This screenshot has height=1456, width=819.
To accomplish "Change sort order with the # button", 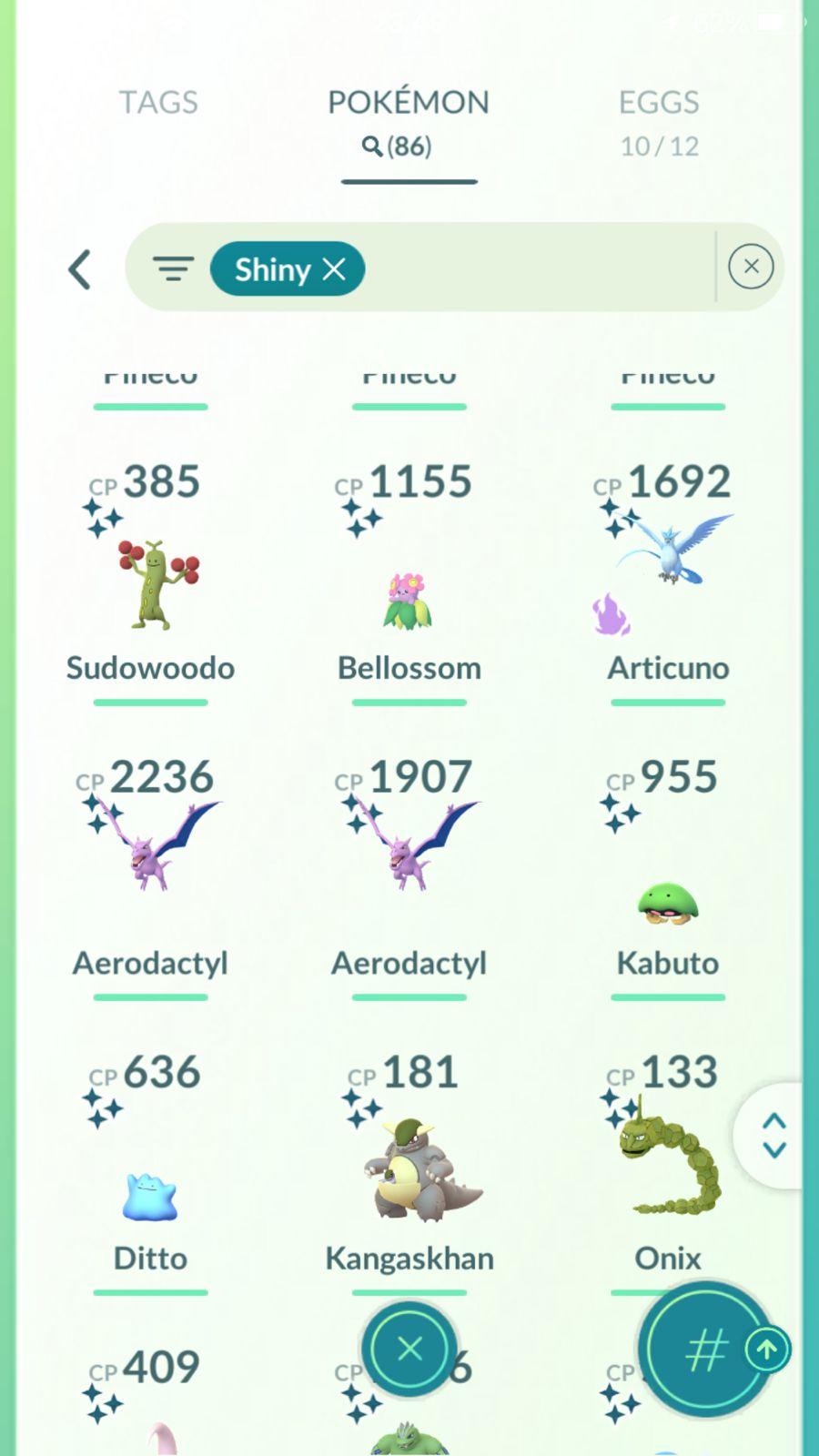I will point(703,1350).
